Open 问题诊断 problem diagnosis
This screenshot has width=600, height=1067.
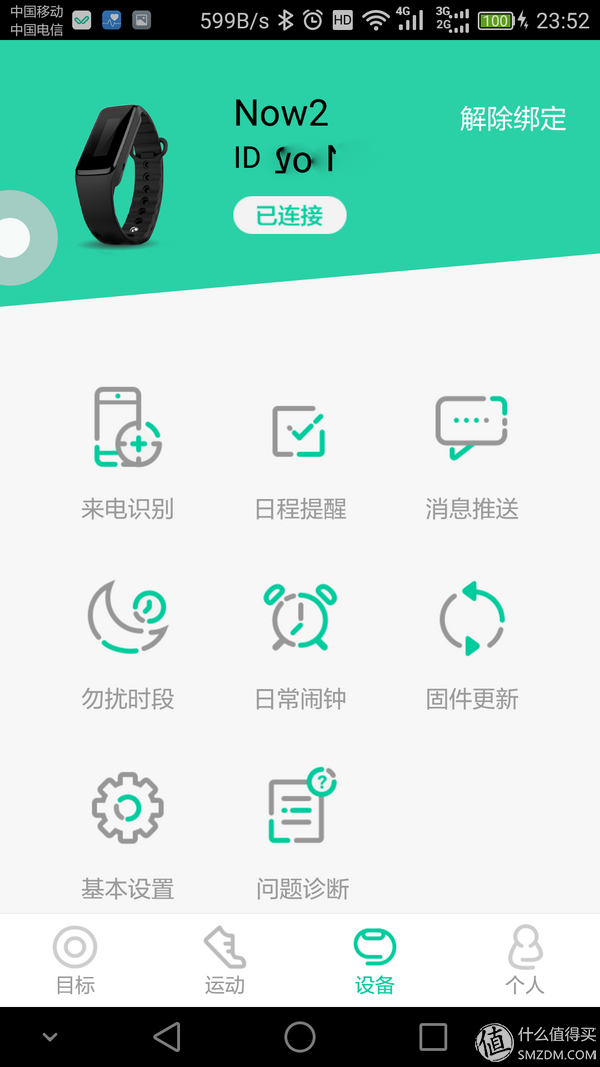[303, 834]
